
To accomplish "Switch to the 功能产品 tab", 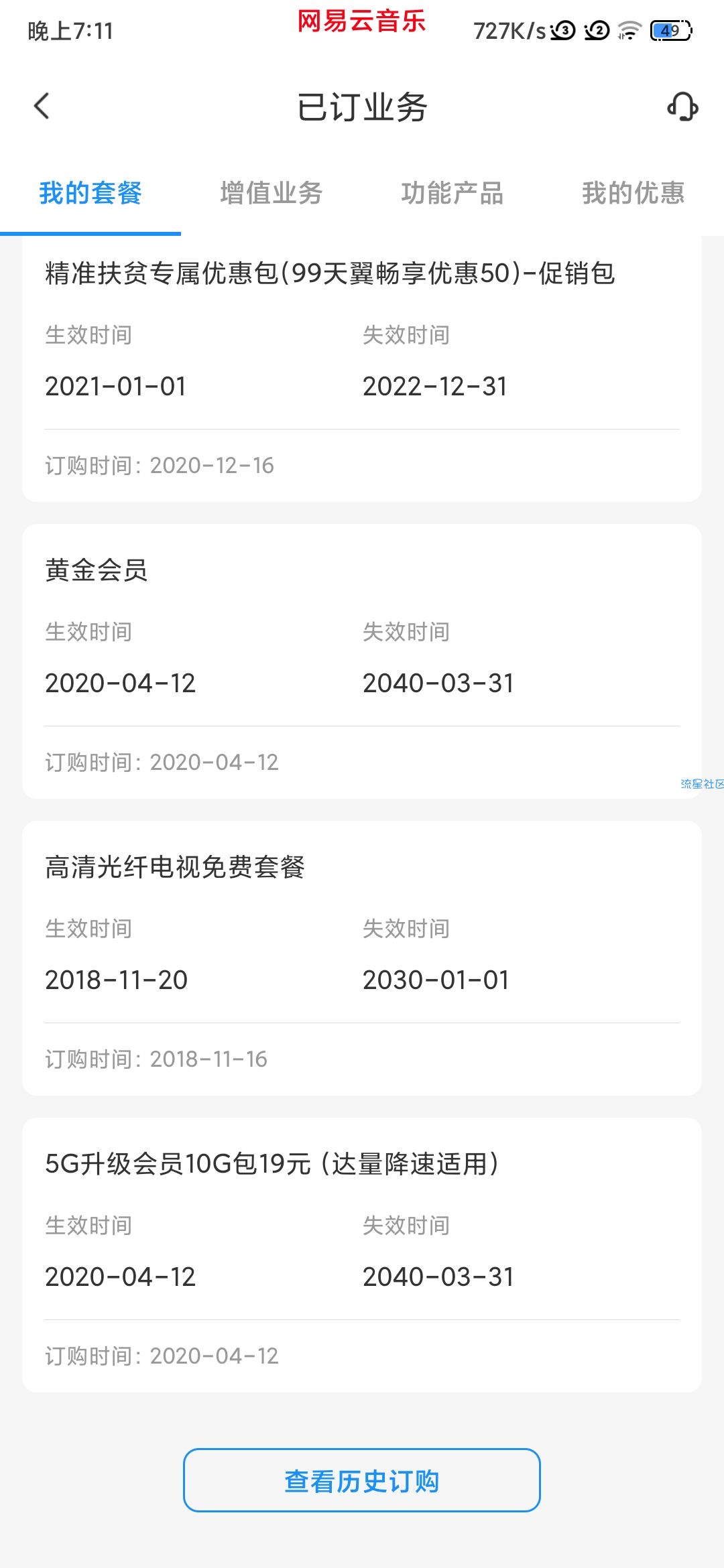I will tap(452, 193).
